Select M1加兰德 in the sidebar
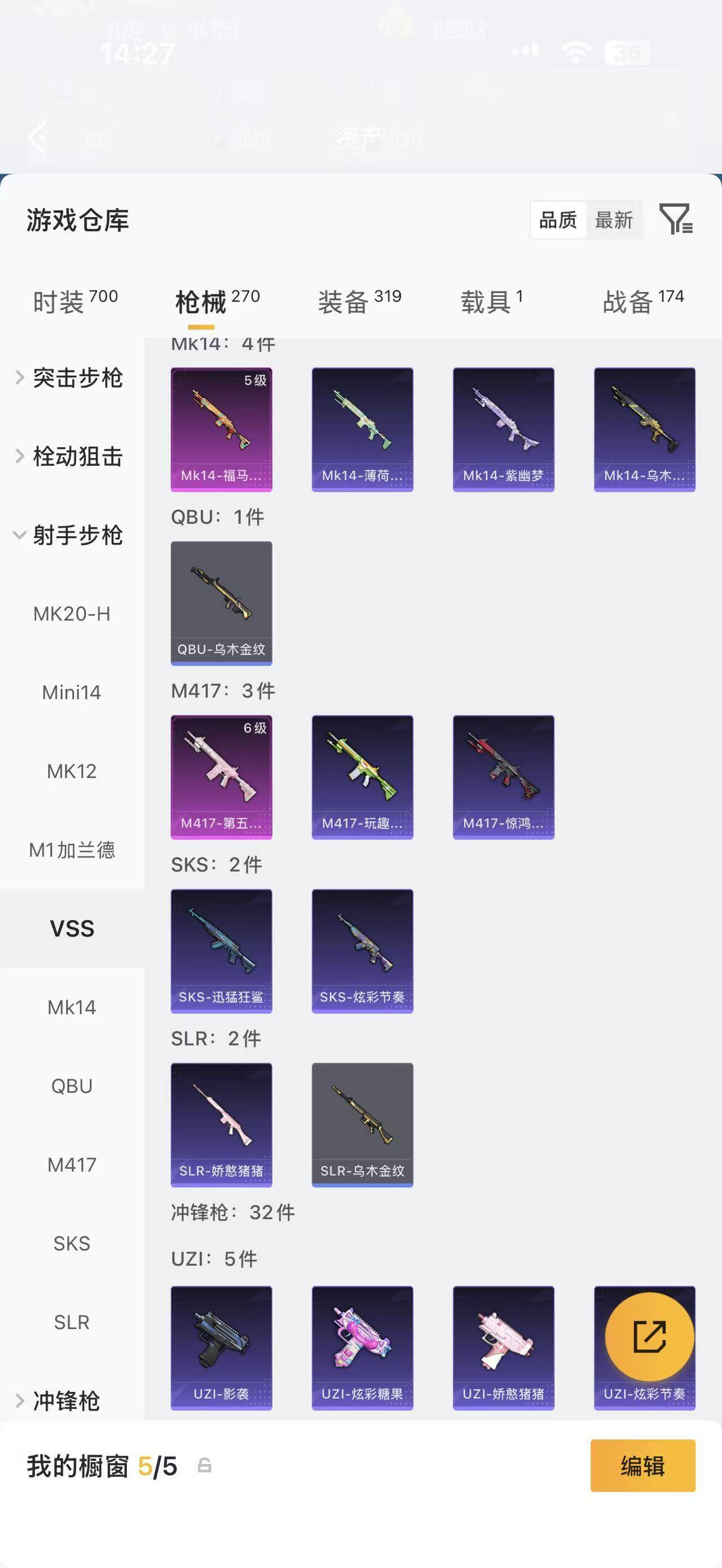Viewport: 722px width, 1568px height. point(72,850)
